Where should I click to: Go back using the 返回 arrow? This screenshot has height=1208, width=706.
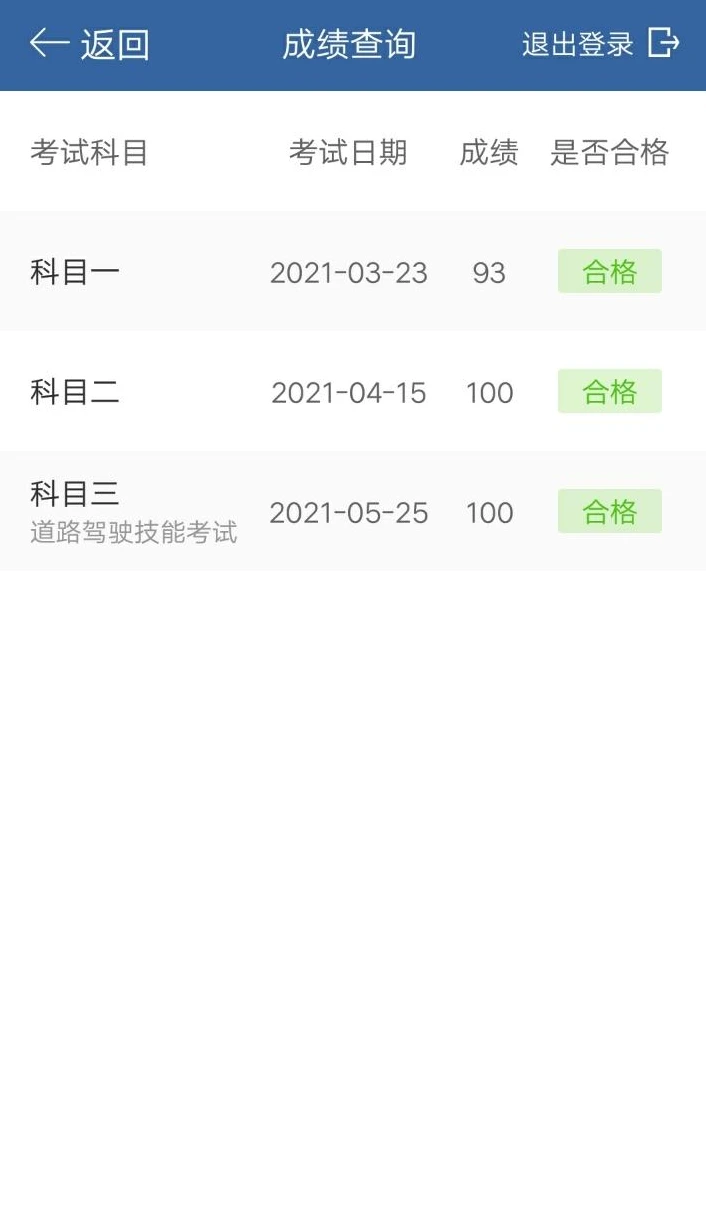pos(90,44)
